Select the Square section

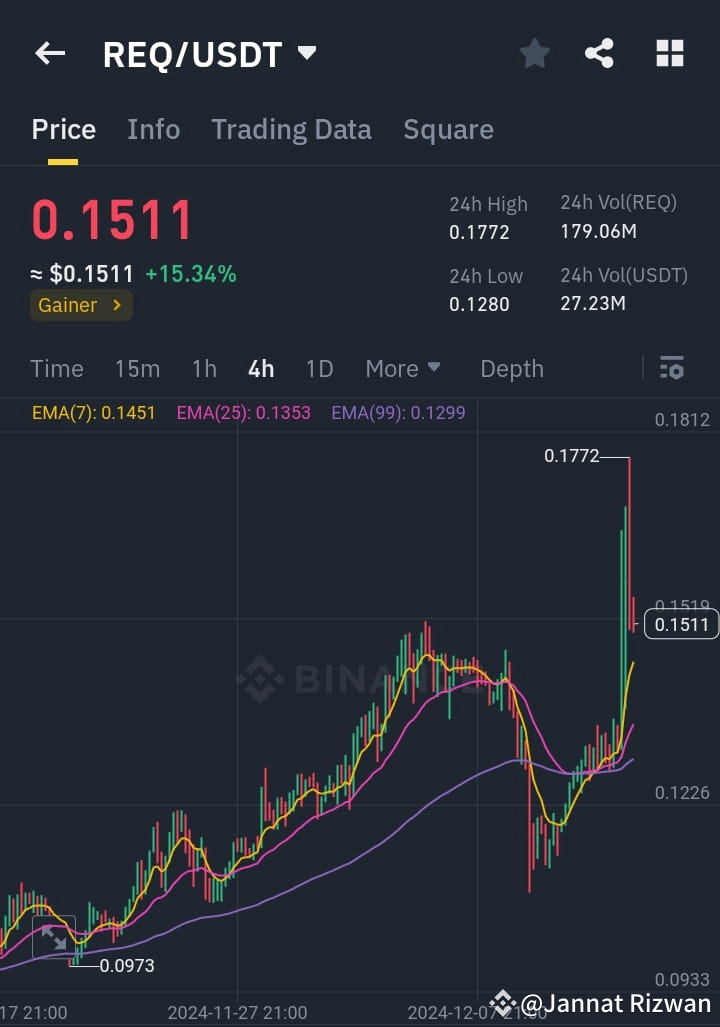pyautogui.click(x=448, y=129)
